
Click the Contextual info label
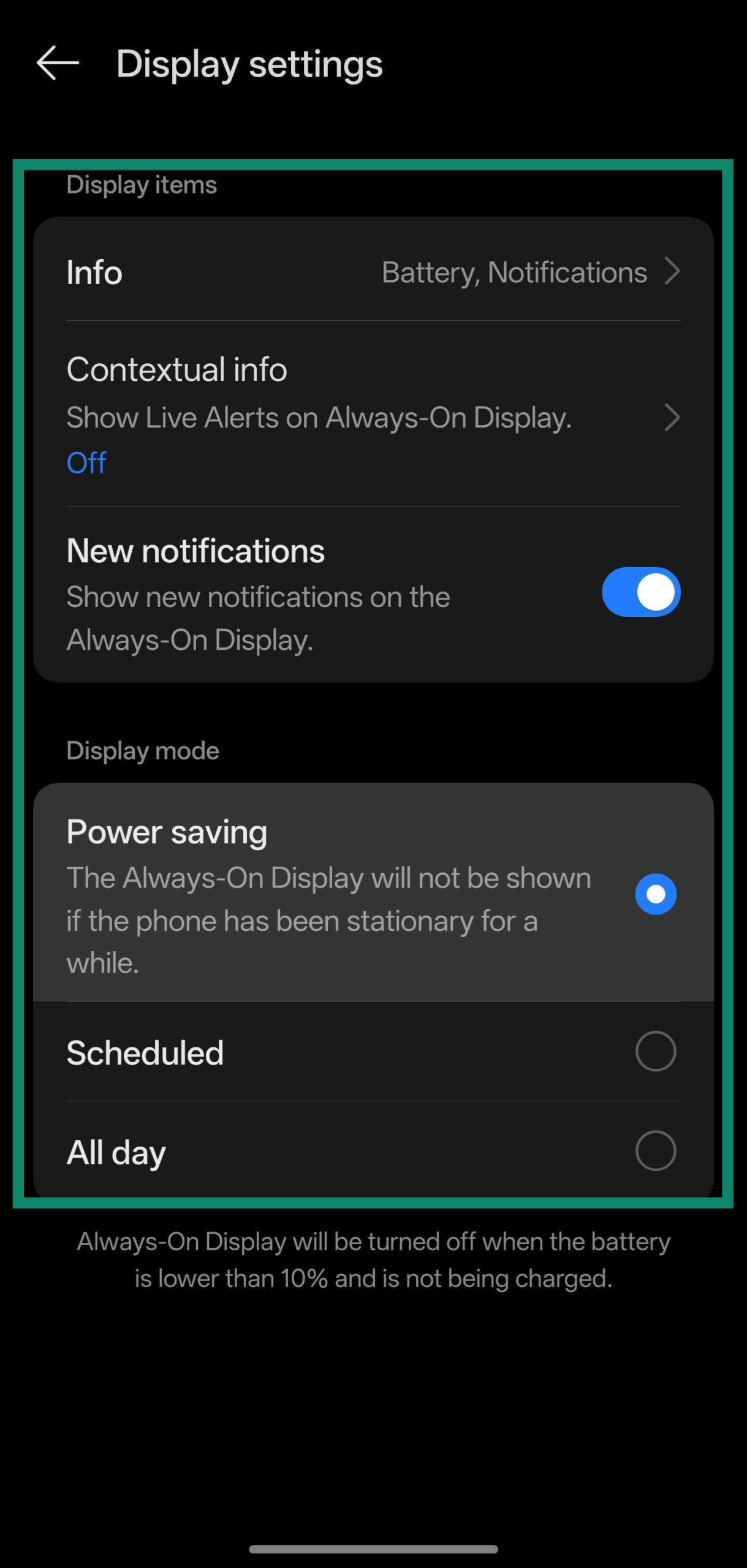pyautogui.click(x=176, y=368)
